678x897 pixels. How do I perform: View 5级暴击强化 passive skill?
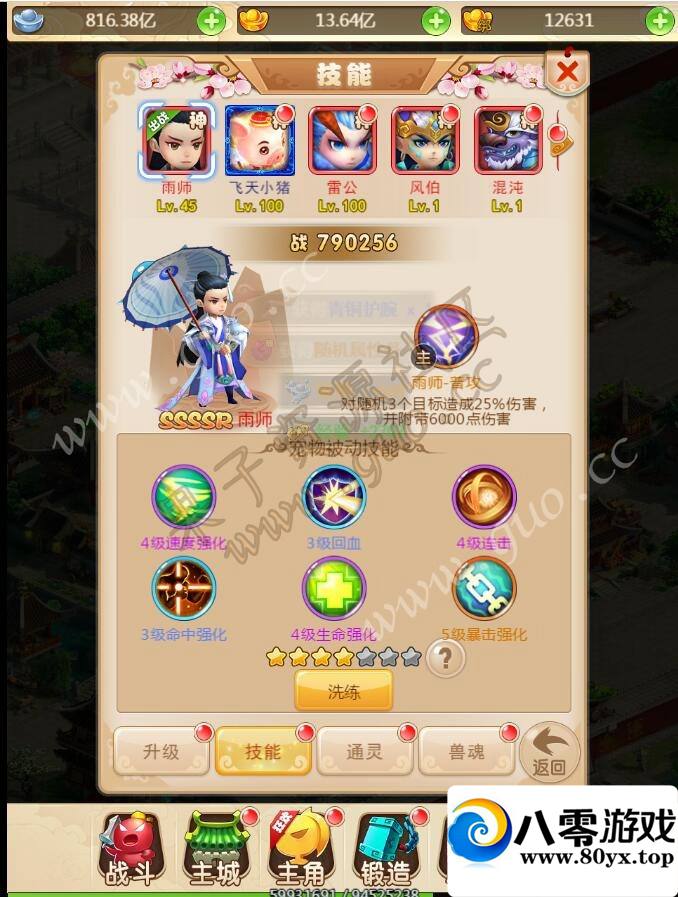click(x=484, y=589)
